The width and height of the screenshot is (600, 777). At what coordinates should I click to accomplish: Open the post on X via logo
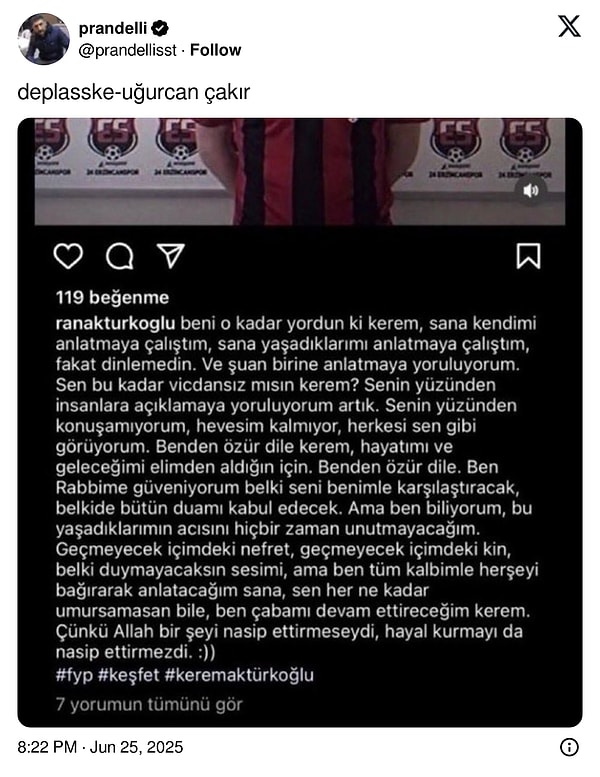(568, 27)
